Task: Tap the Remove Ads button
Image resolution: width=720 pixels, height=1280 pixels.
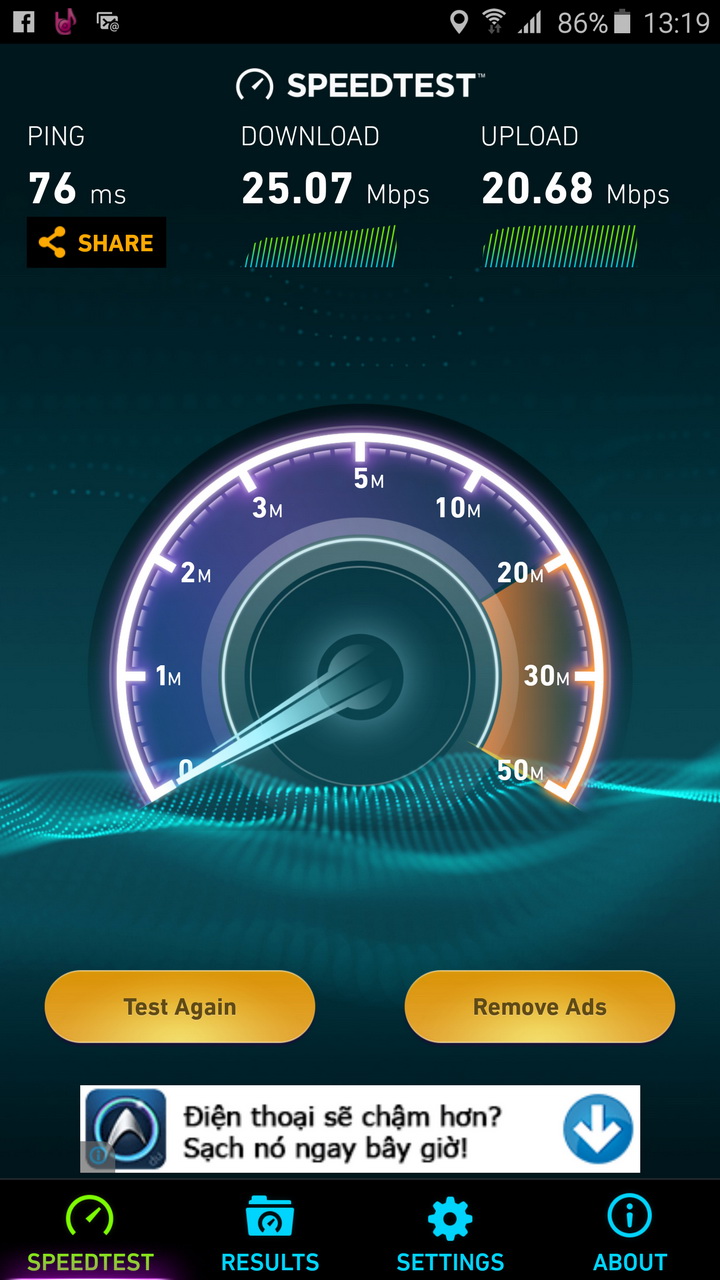Action: click(539, 1007)
